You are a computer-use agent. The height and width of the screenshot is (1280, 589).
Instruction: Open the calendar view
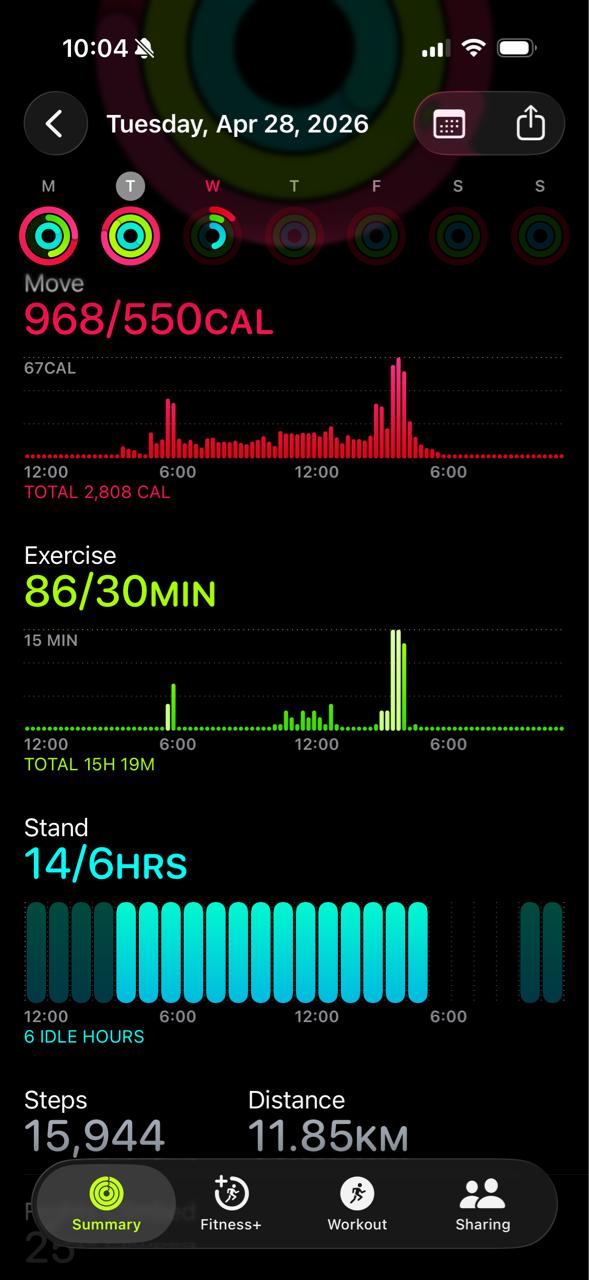pos(449,124)
